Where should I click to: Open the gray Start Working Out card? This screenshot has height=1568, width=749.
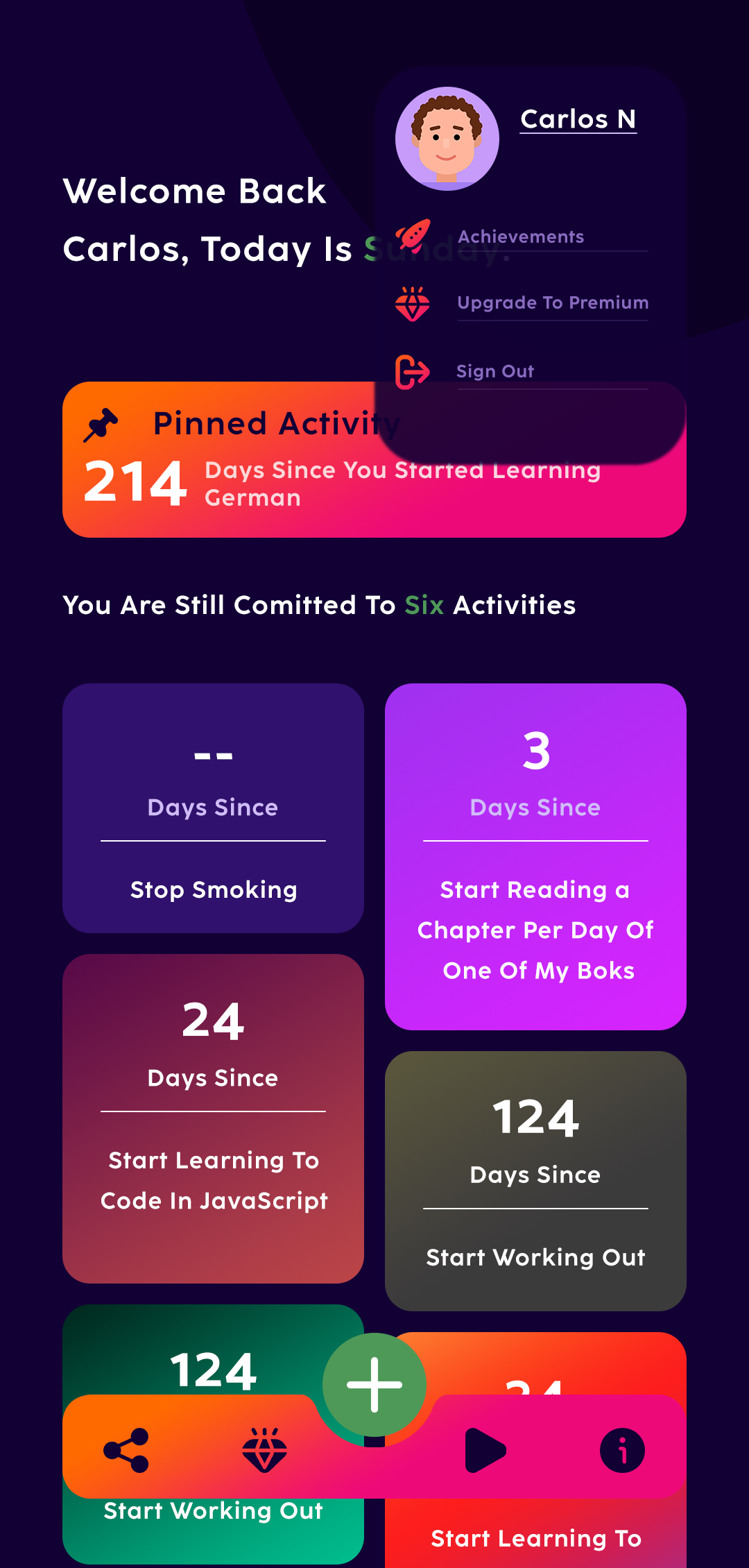[535, 1180]
